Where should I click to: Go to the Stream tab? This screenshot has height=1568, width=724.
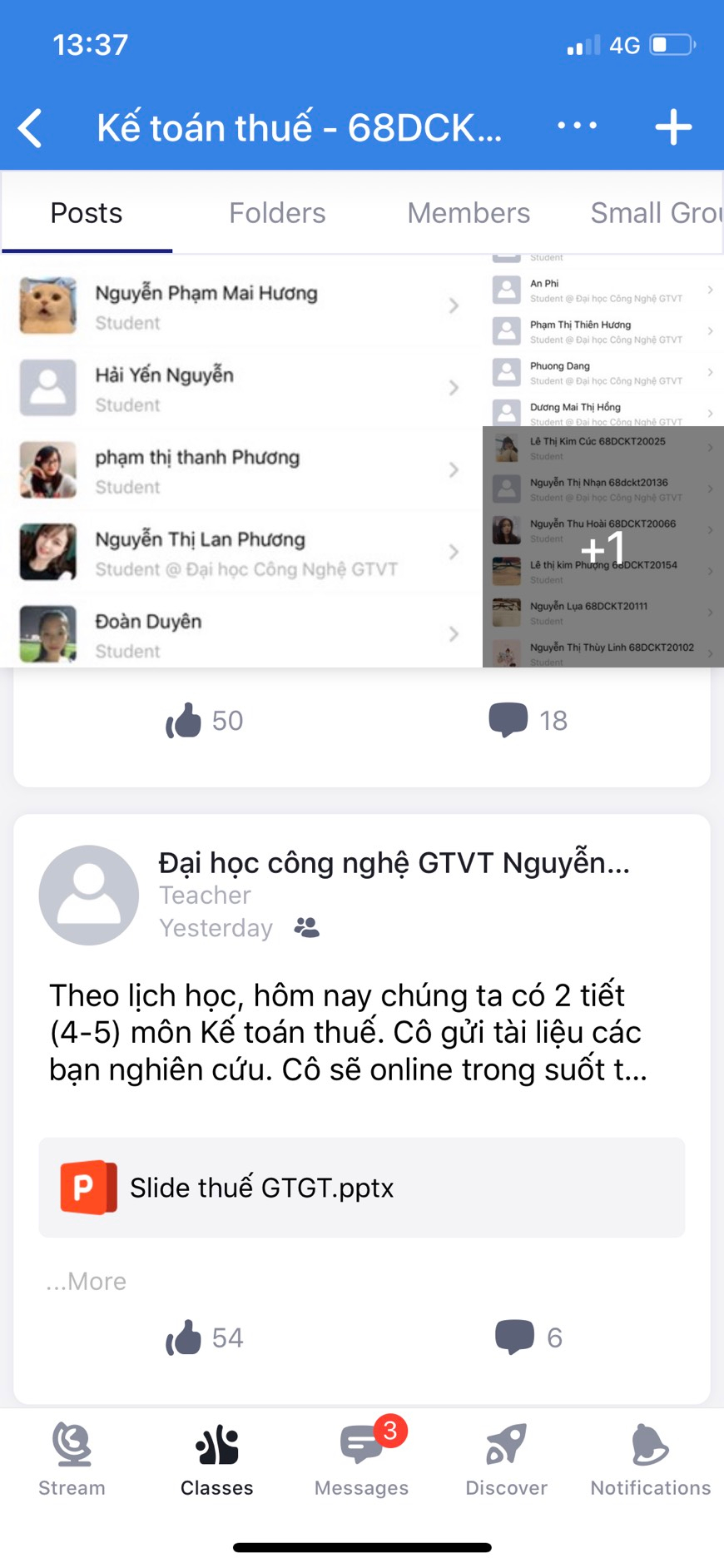click(x=72, y=1460)
